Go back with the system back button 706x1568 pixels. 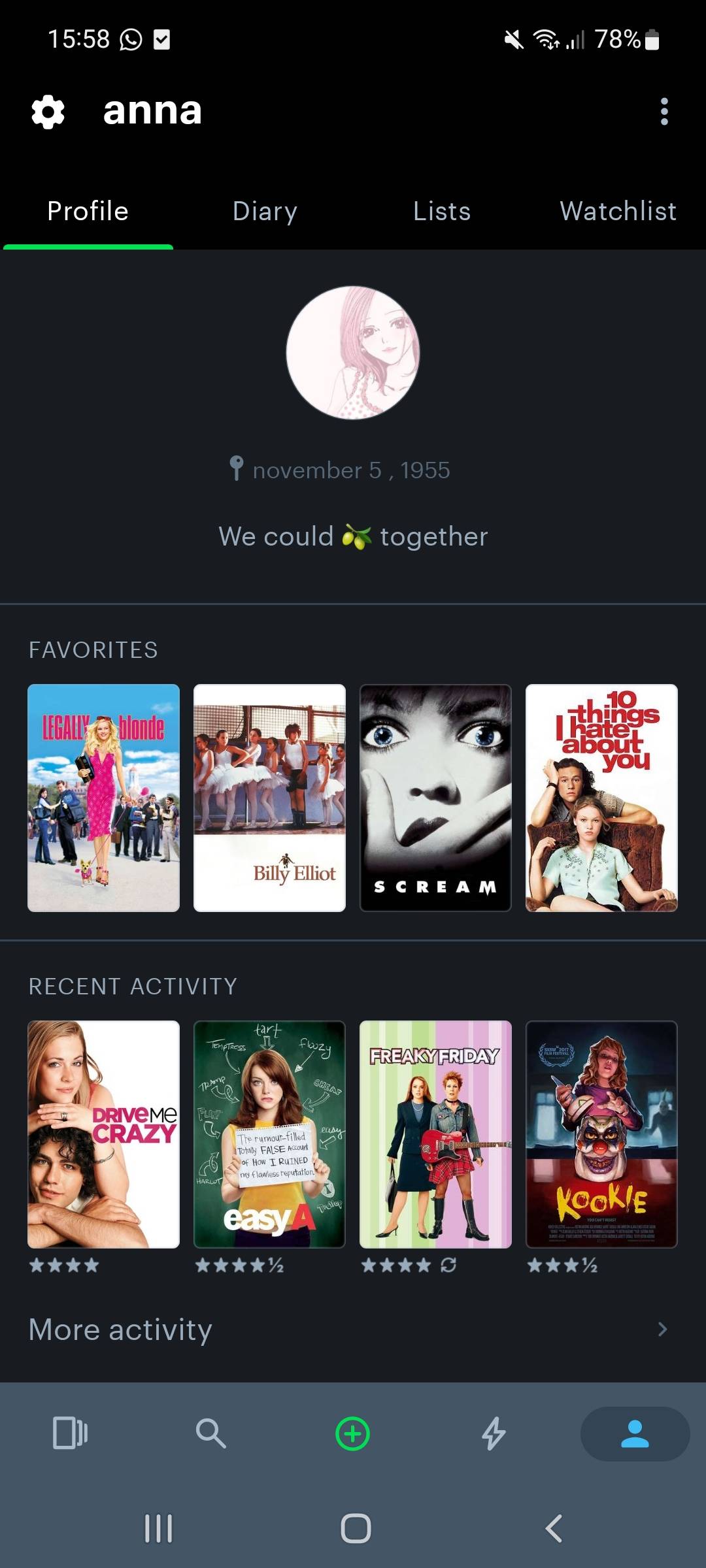[554, 1529]
